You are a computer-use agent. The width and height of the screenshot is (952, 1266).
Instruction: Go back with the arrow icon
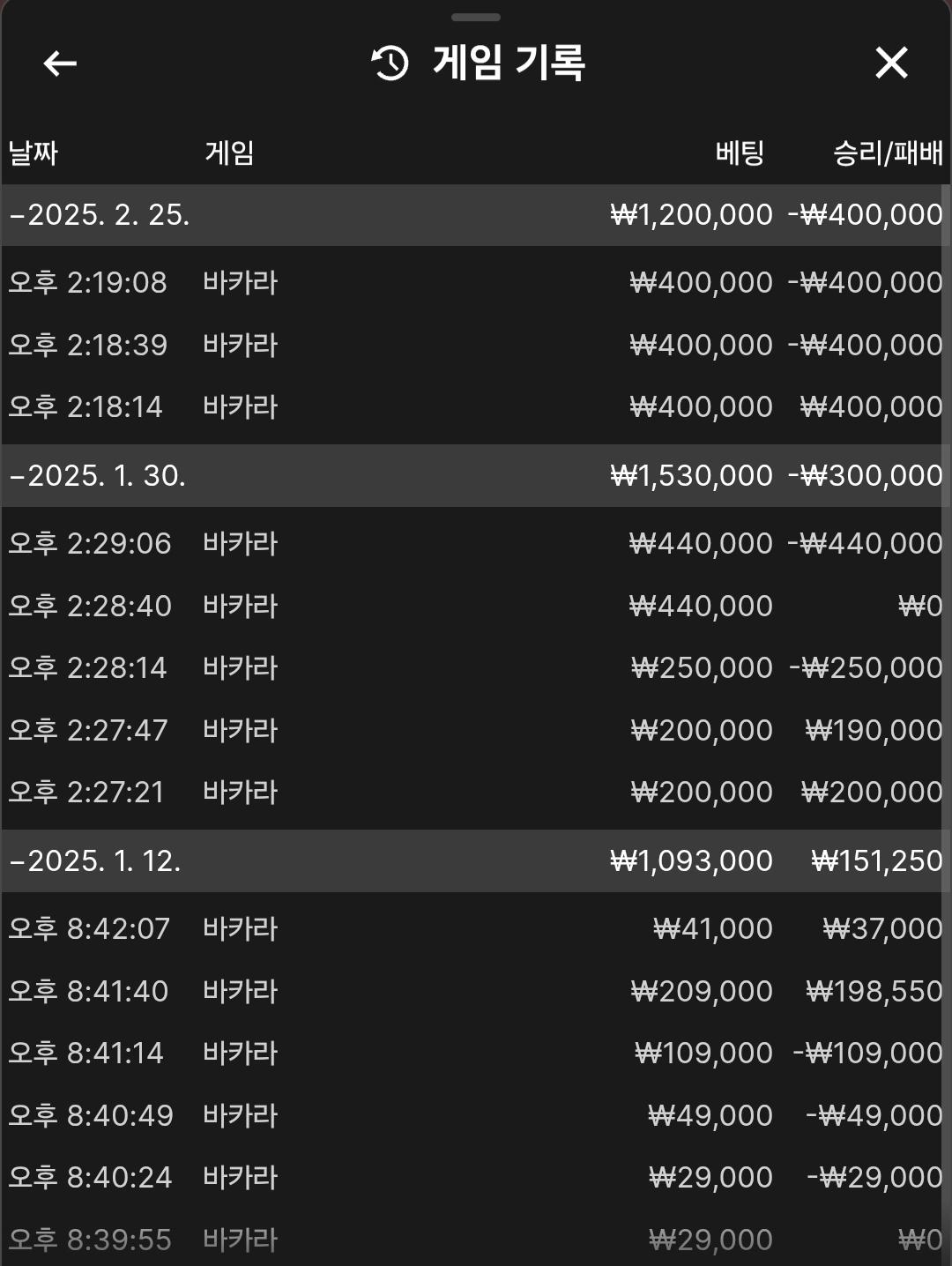tap(60, 63)
